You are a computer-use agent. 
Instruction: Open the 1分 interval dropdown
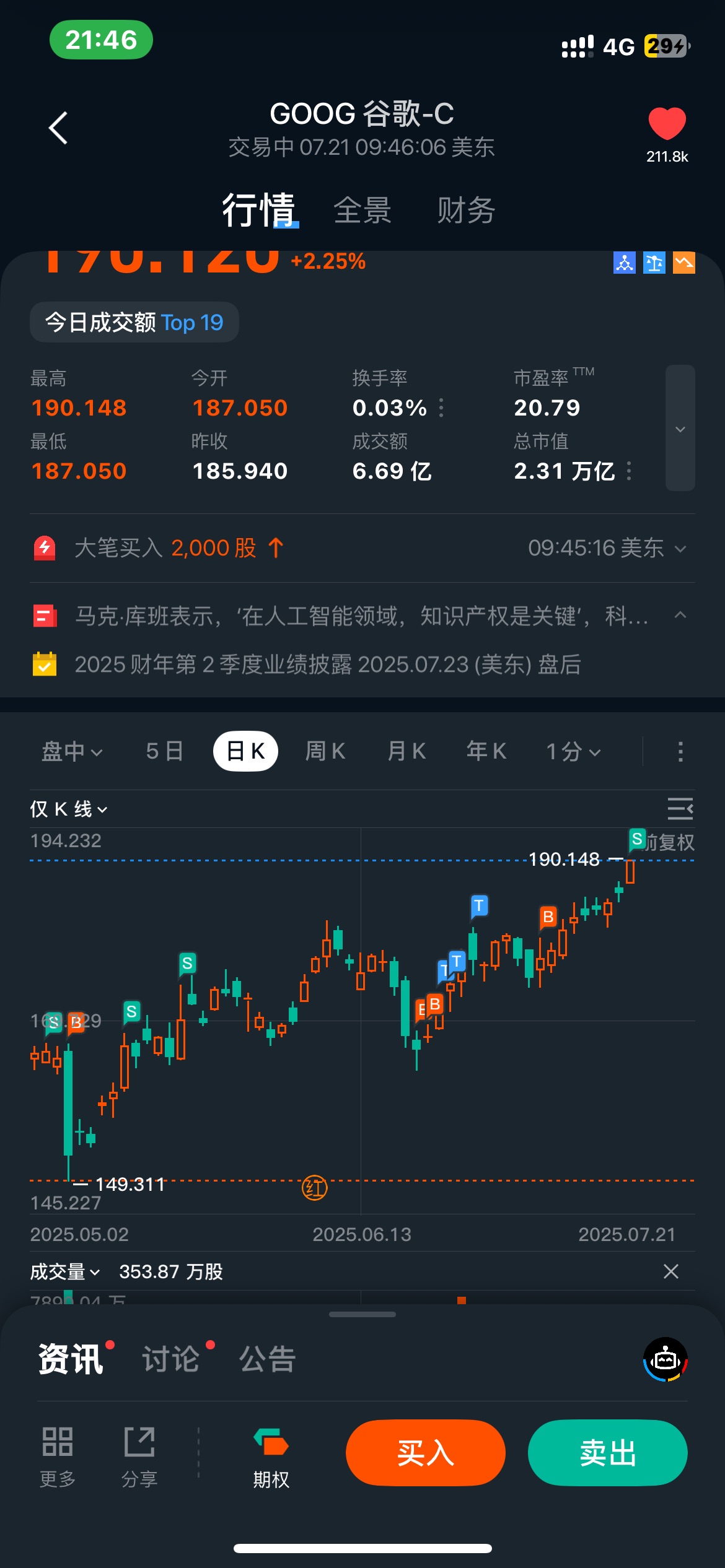point(573,751)
